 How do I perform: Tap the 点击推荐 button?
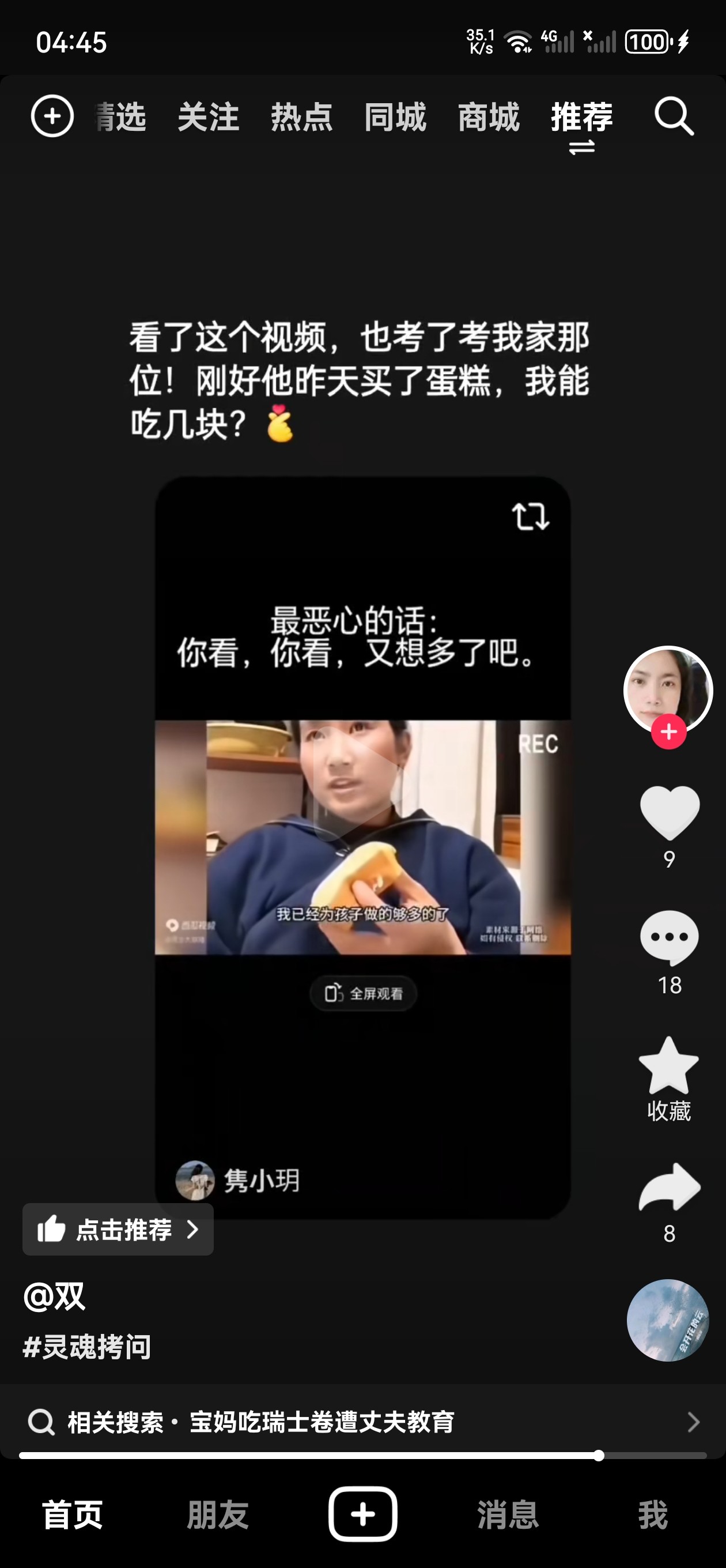pyautogui.click(x=118, y=1230)
